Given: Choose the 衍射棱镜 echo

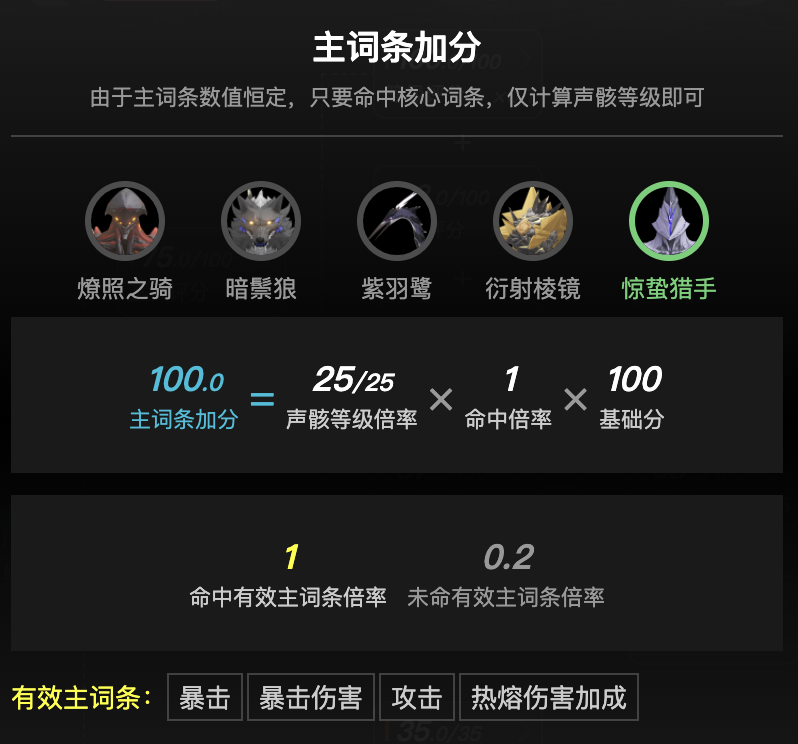Looking at the screenshot, I should [x=533, y=221].
